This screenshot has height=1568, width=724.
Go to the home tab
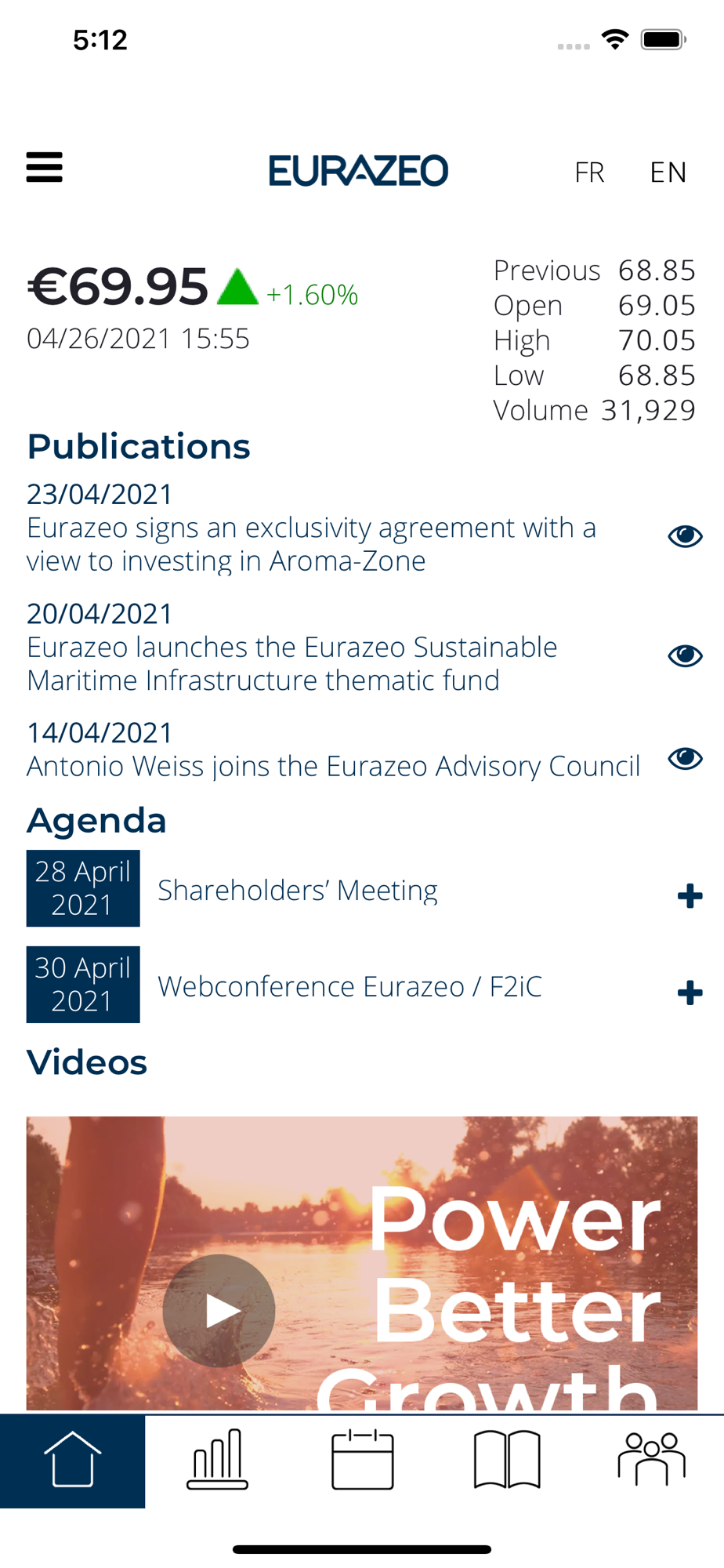coord(73,1460)
